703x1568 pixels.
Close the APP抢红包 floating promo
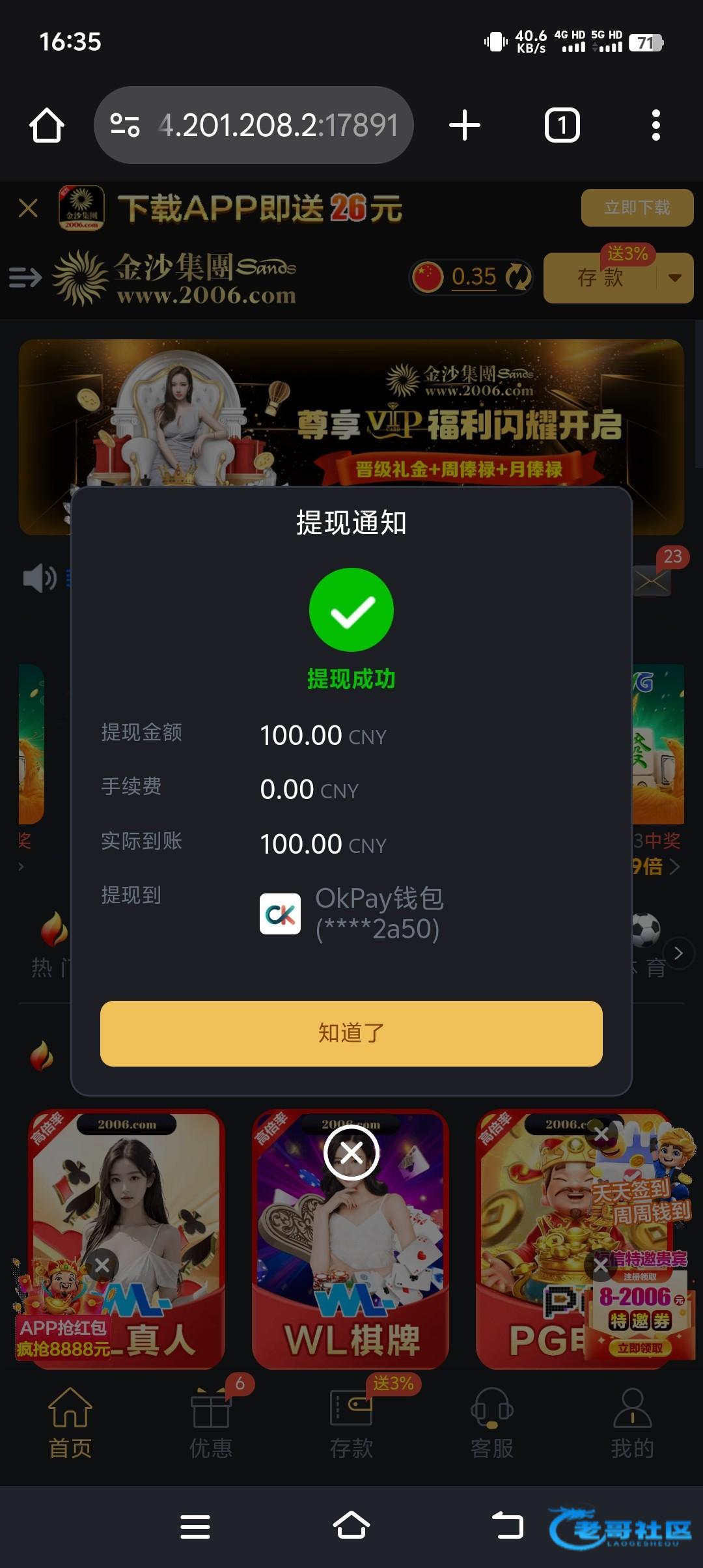102,1265
